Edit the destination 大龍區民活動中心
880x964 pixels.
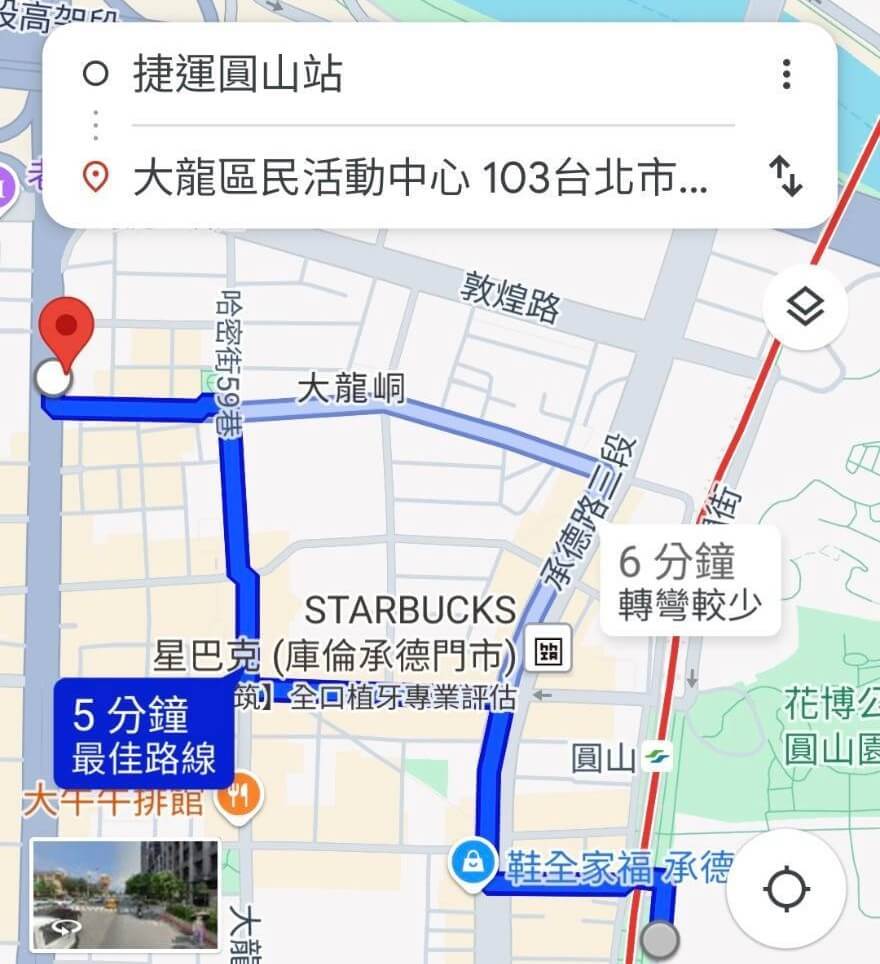click(420, 179)
